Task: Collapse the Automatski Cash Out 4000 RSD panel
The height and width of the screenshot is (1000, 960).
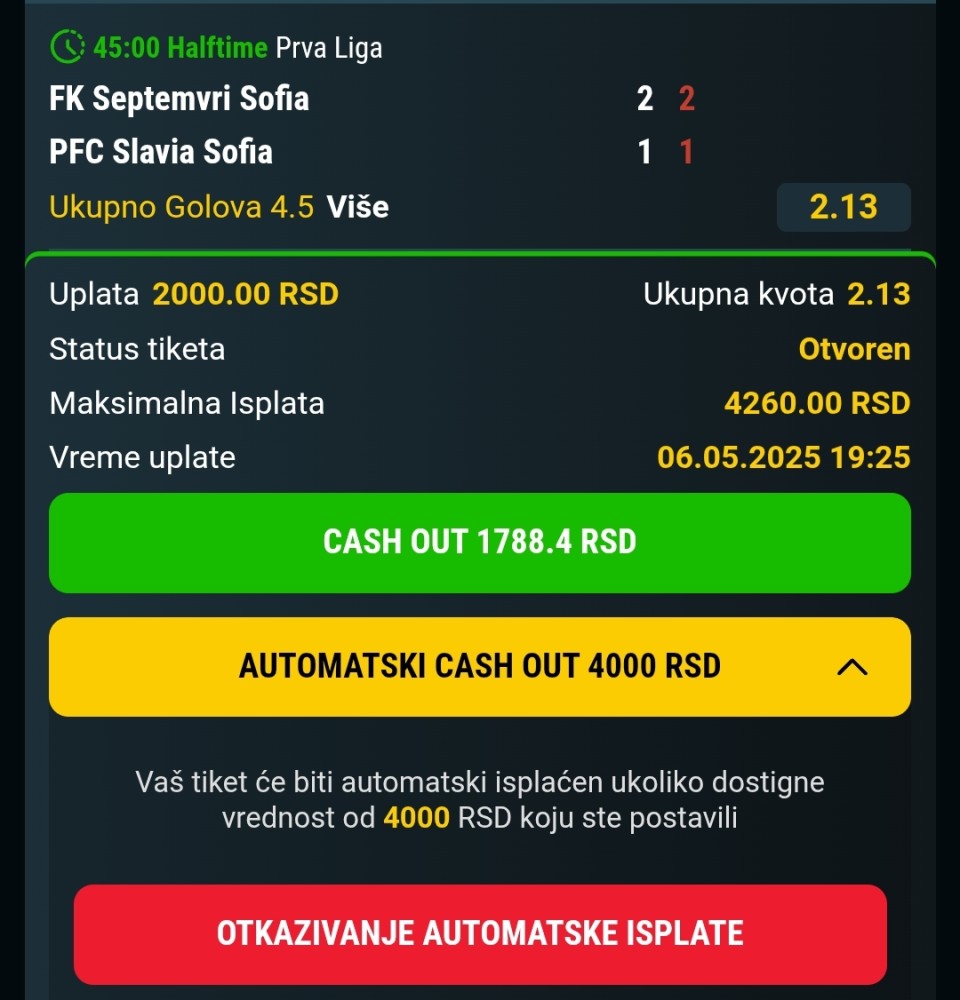Action: 851,667
